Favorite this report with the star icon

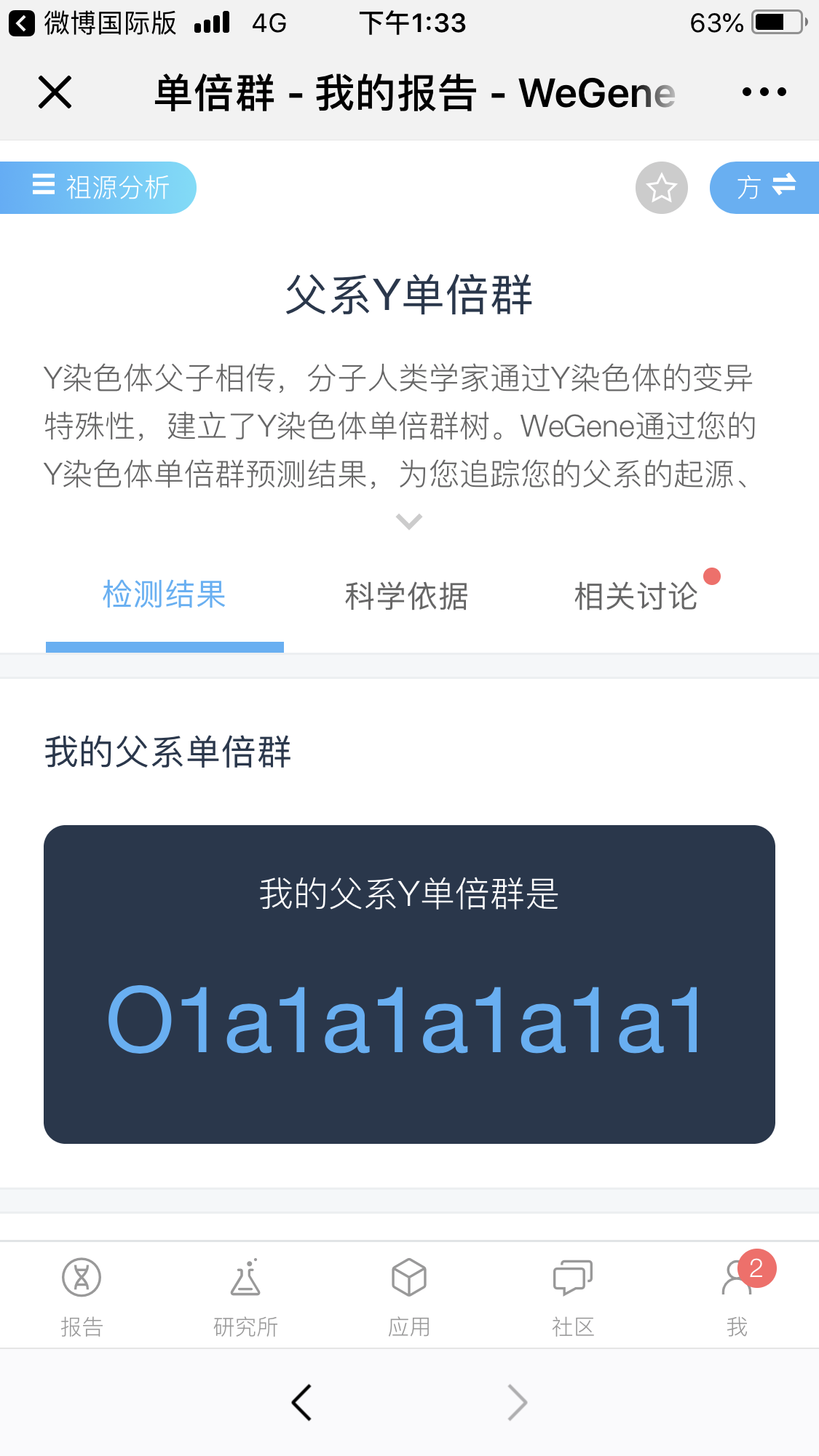662,188
